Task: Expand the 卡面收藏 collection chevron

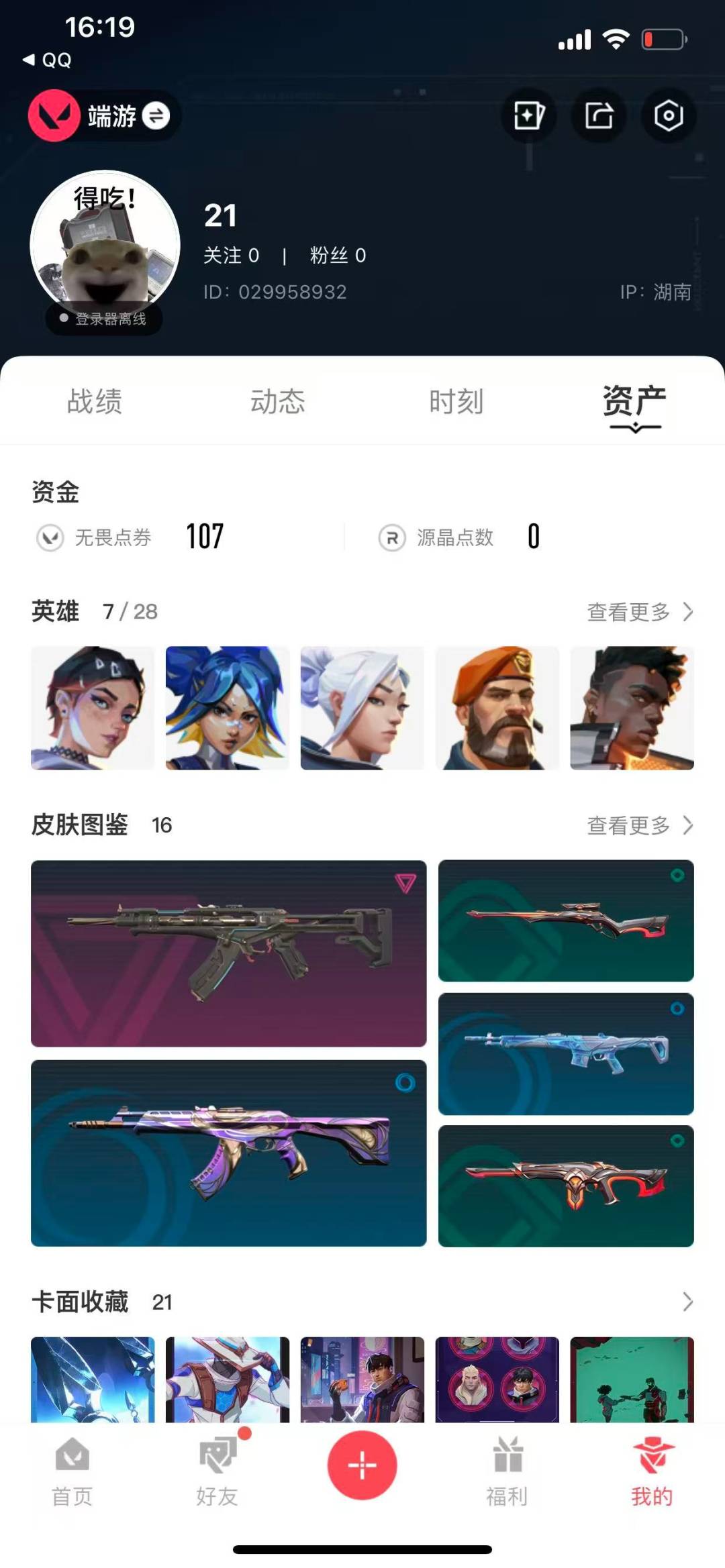Action: click(687, 1302)
